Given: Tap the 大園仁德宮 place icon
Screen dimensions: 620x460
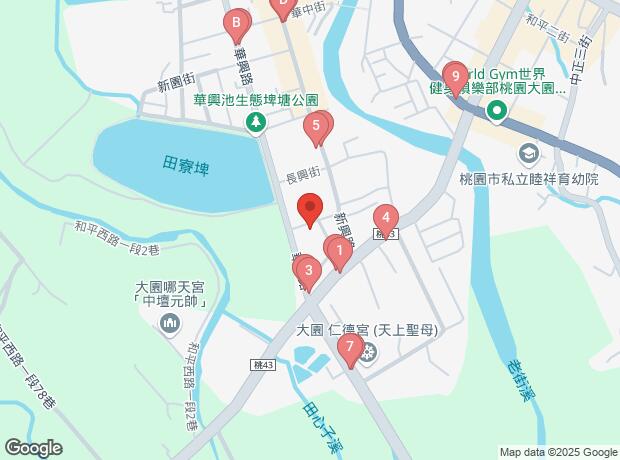Looking at the screenshot, I should click(x=368, y=351).
